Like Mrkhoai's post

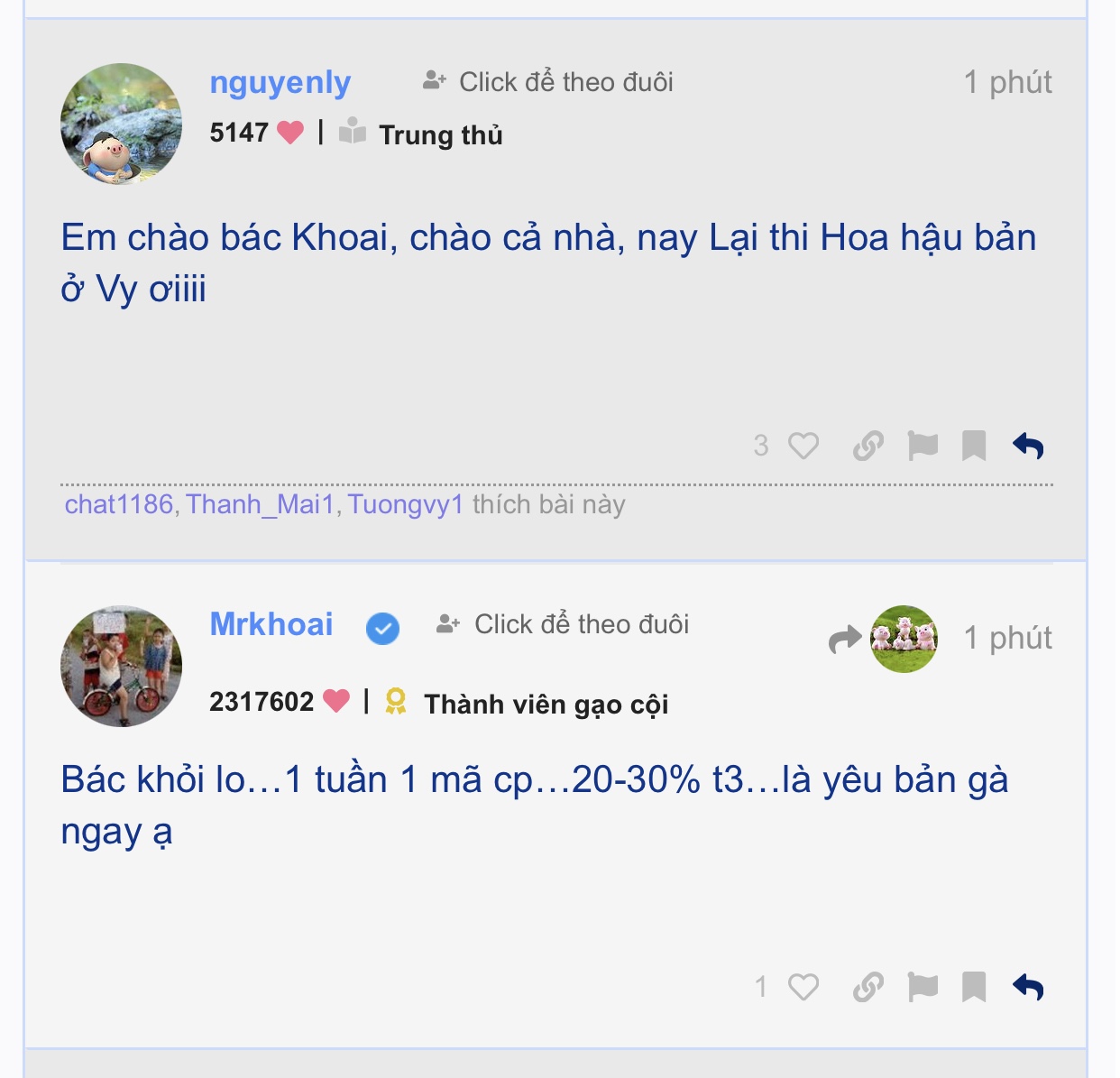[x=803, y=987]
